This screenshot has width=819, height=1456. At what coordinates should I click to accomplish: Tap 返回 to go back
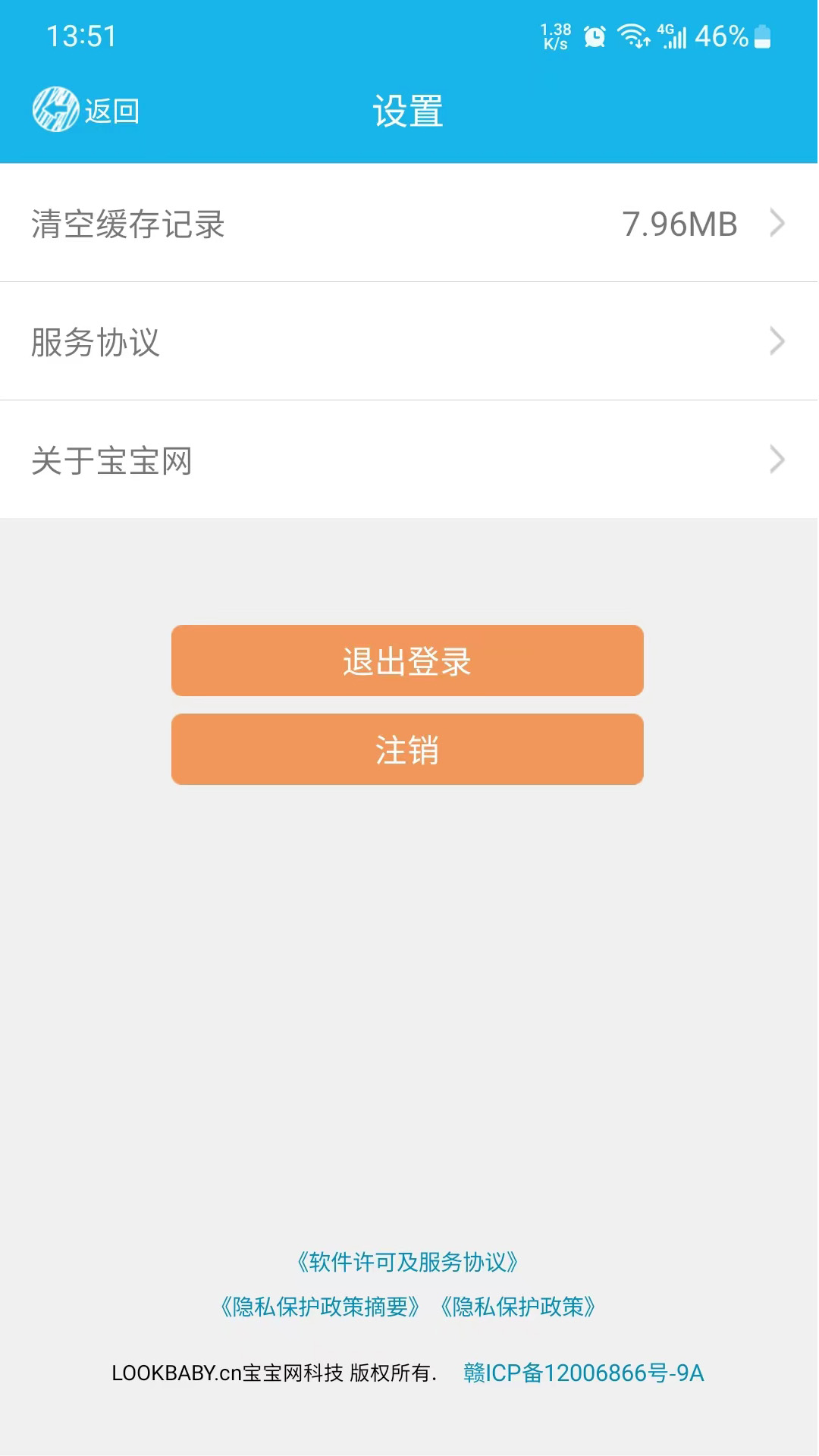(x=112, y=110)
